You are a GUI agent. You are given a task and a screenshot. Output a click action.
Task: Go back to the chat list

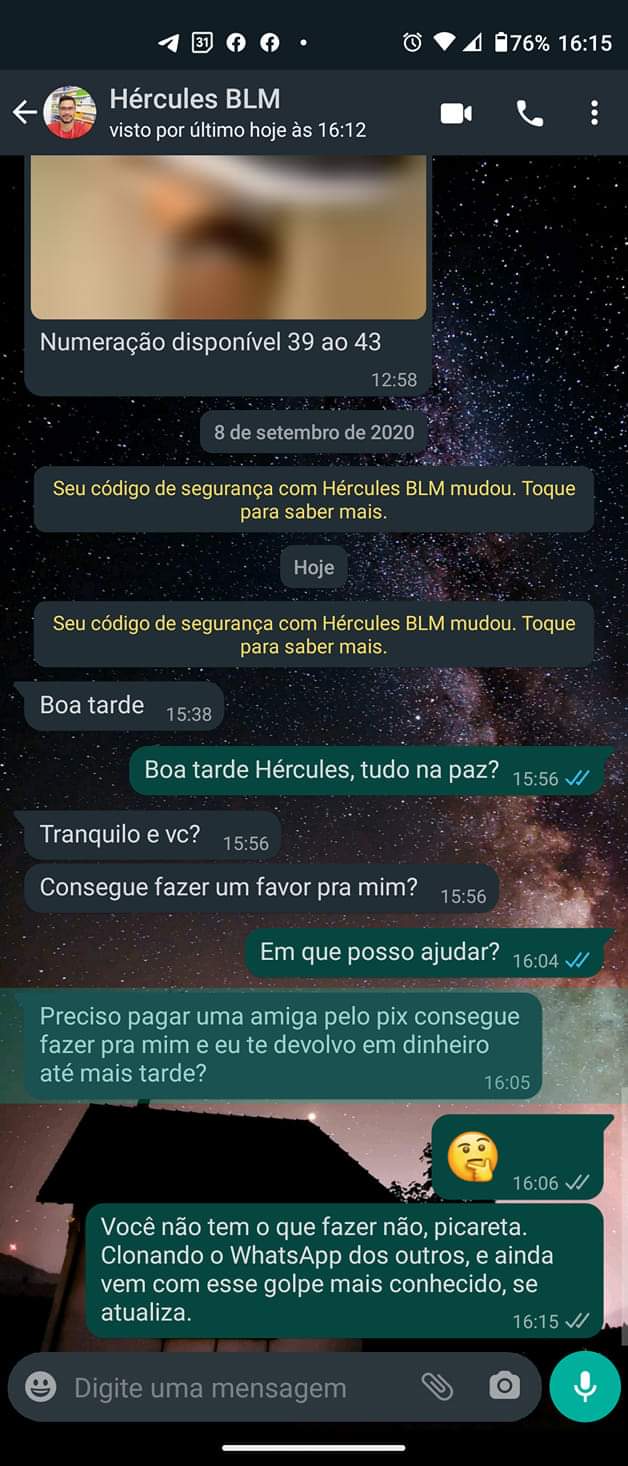click(24, 113)
